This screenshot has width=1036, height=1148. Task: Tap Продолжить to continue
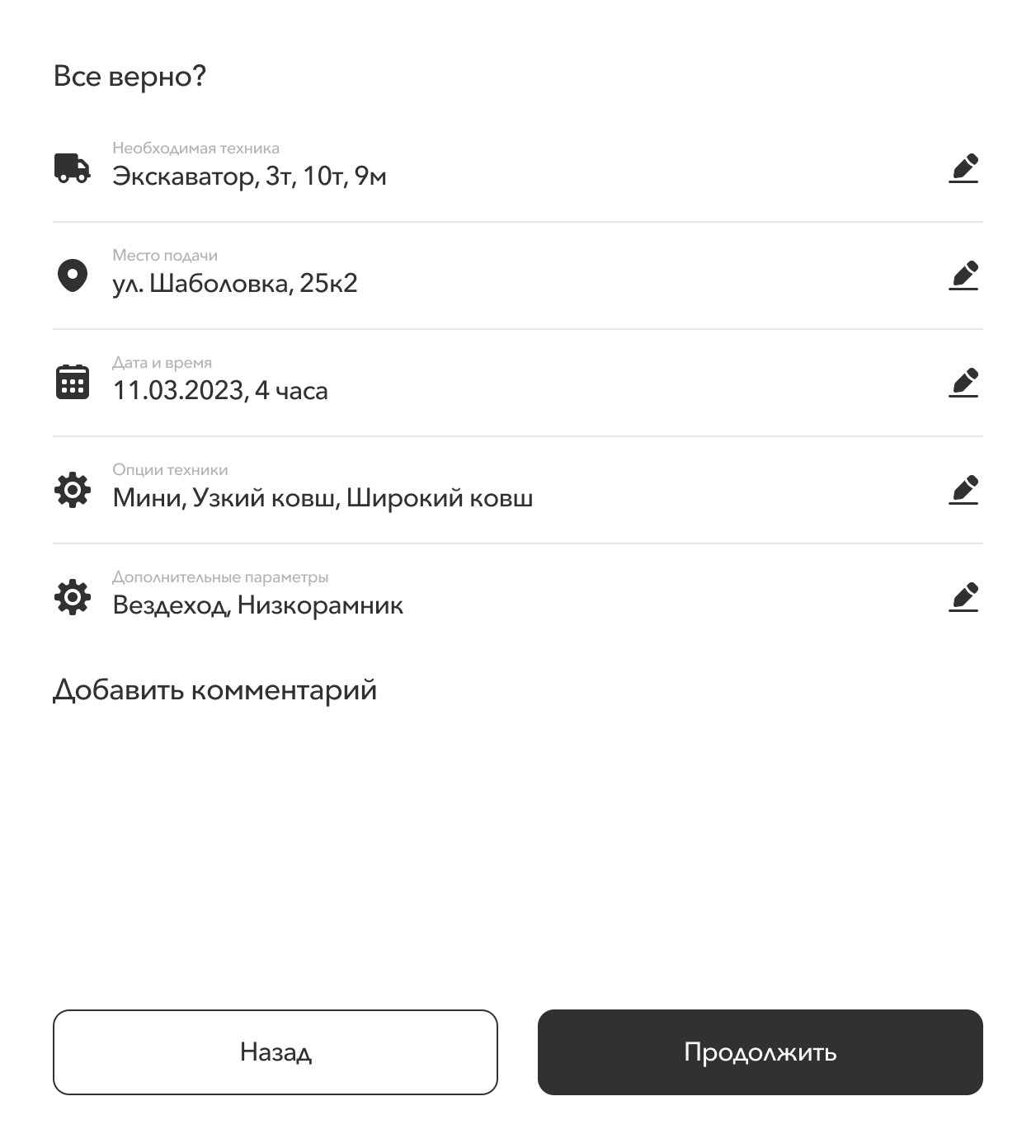pos(760,1052)
